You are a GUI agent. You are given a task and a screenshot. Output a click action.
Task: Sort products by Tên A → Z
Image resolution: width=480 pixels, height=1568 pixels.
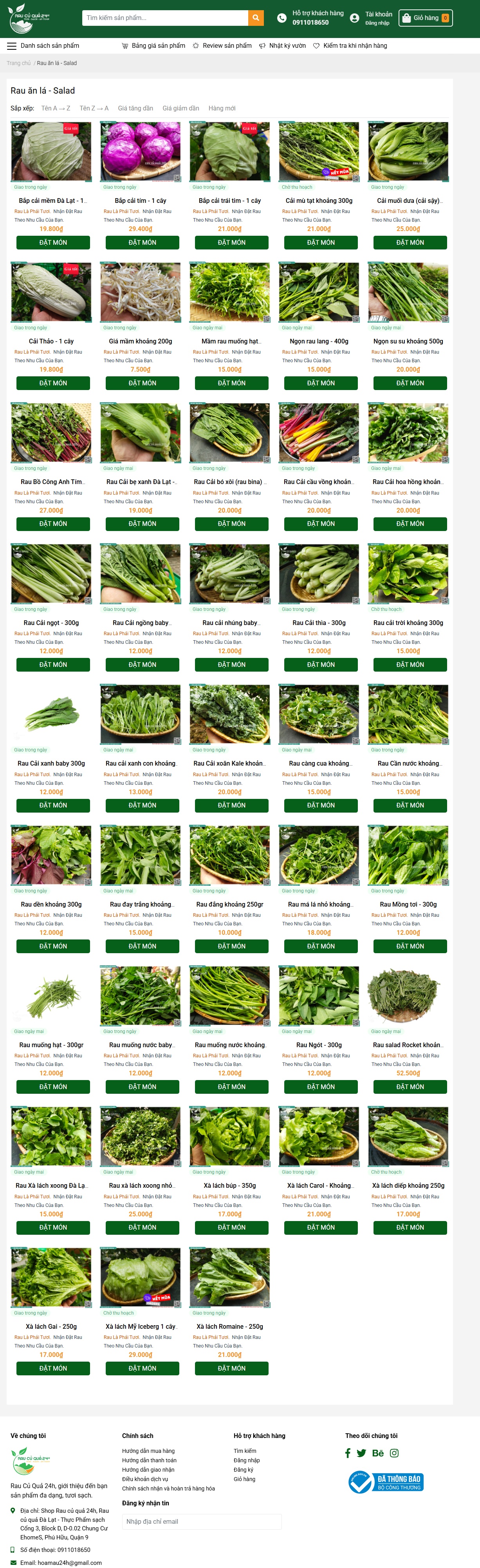55,108
